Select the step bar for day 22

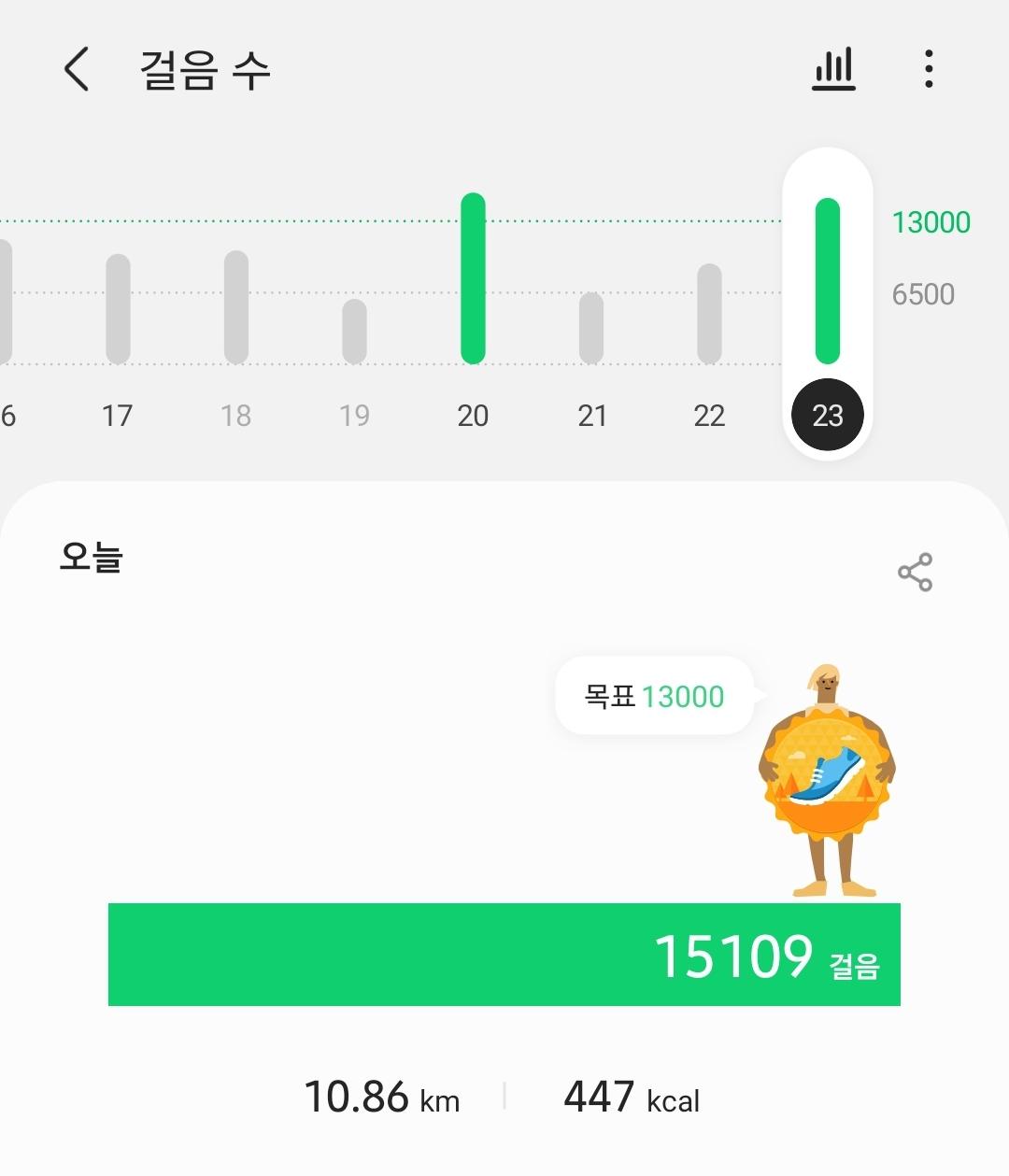pos(709,314)
